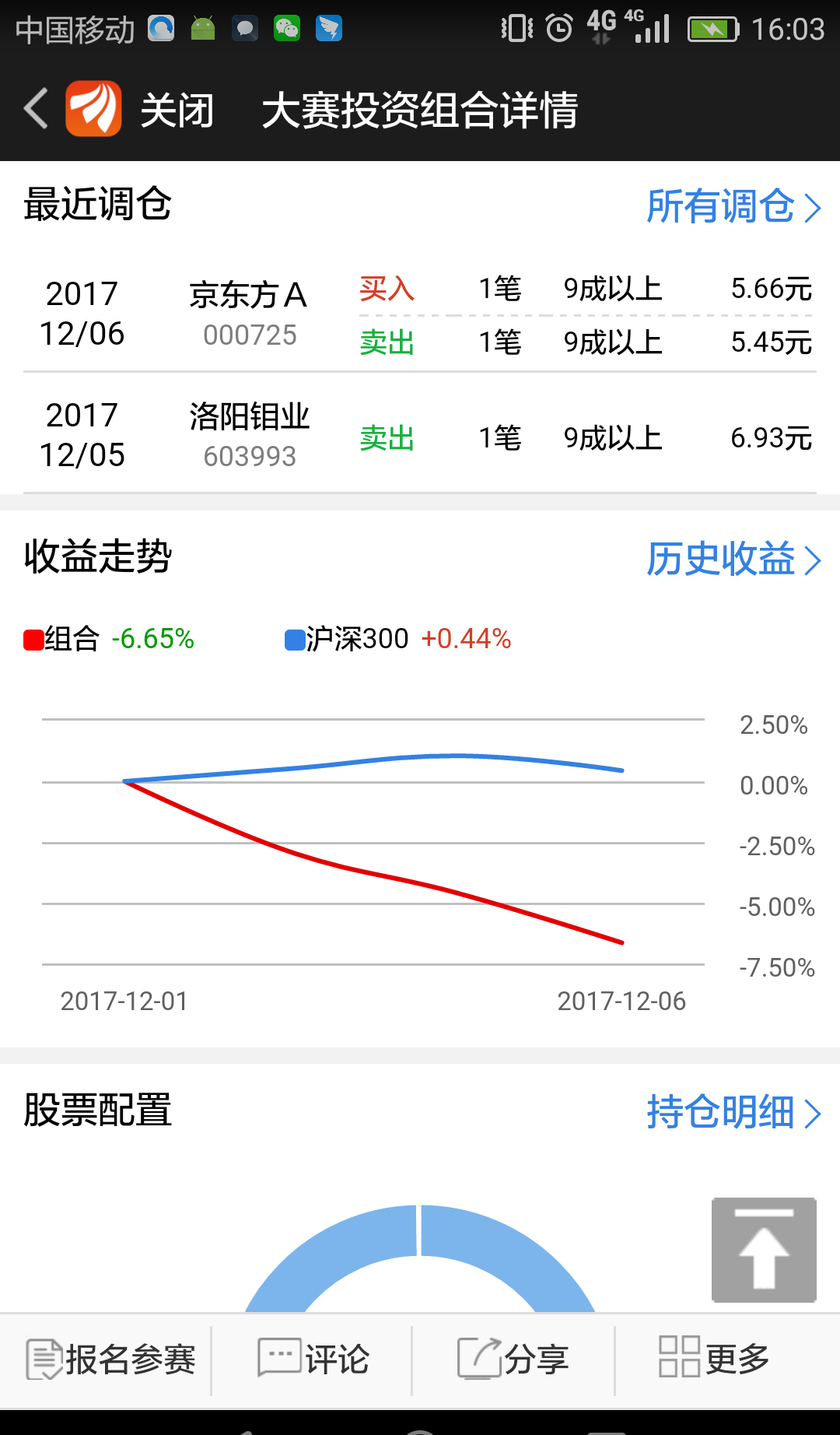Switch to the 收益走势 section header
The width and height of the screenshot is (840, 1435).
pyautogui.click(x=97, y=557)
